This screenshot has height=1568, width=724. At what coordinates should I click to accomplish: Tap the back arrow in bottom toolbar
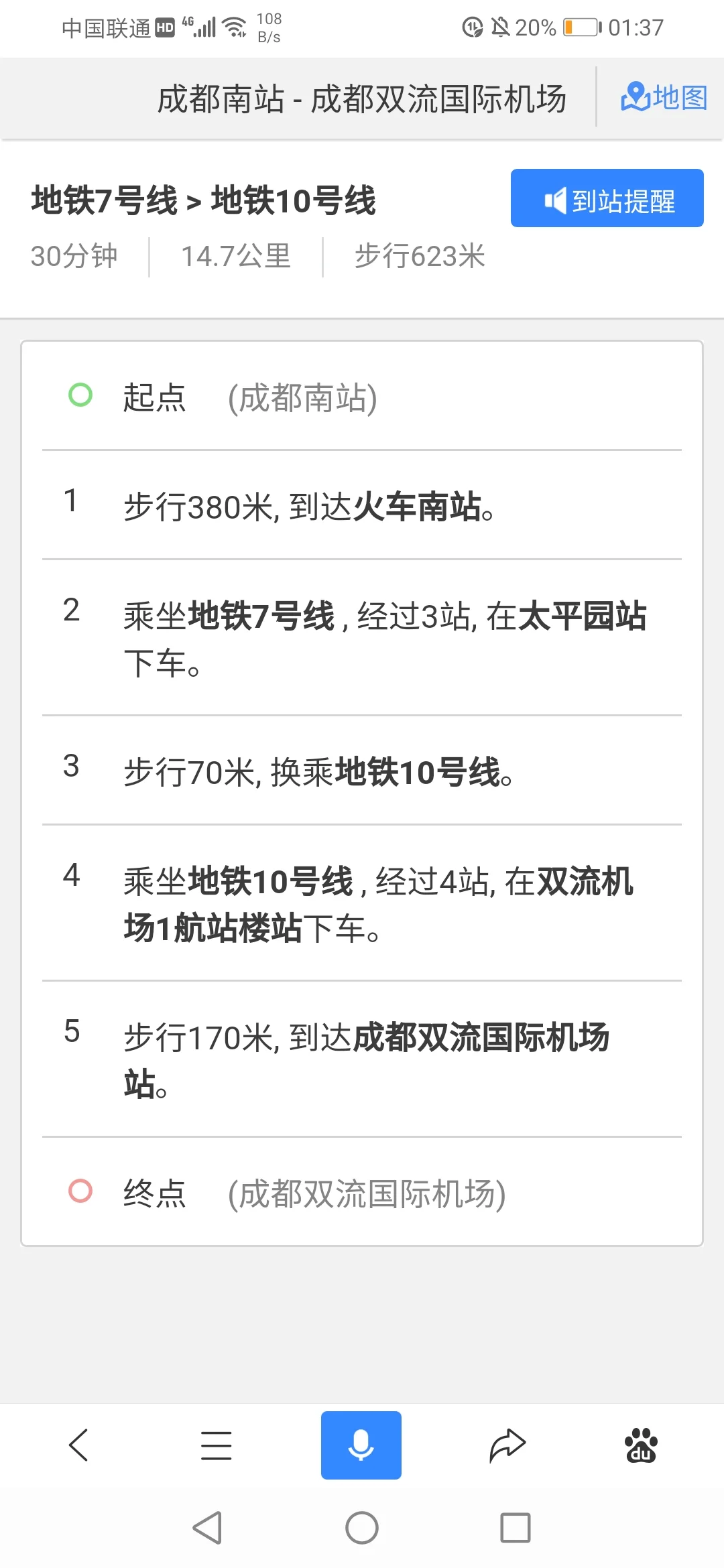78,1445
